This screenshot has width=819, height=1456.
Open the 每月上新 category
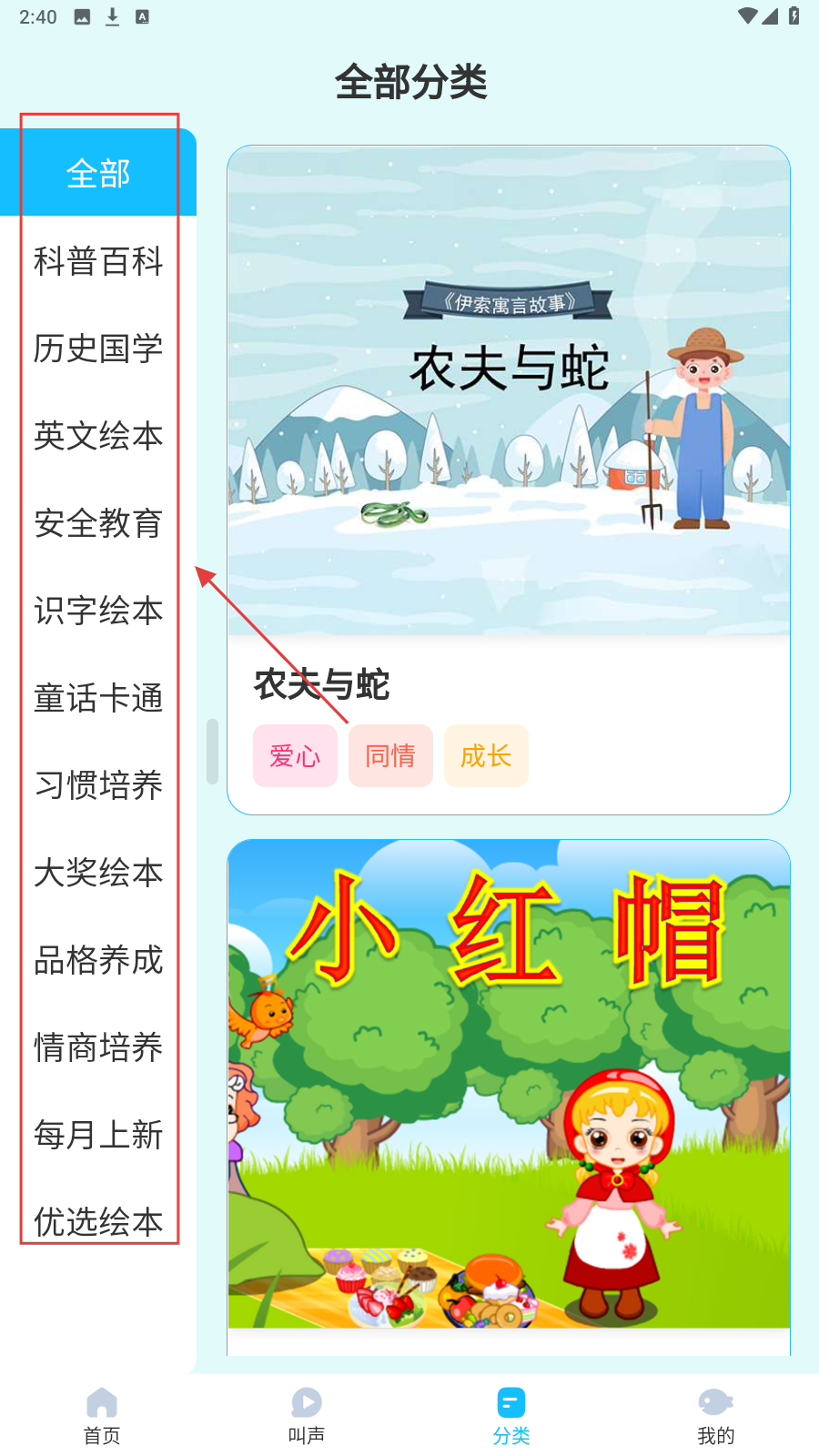coord(98,1135)
